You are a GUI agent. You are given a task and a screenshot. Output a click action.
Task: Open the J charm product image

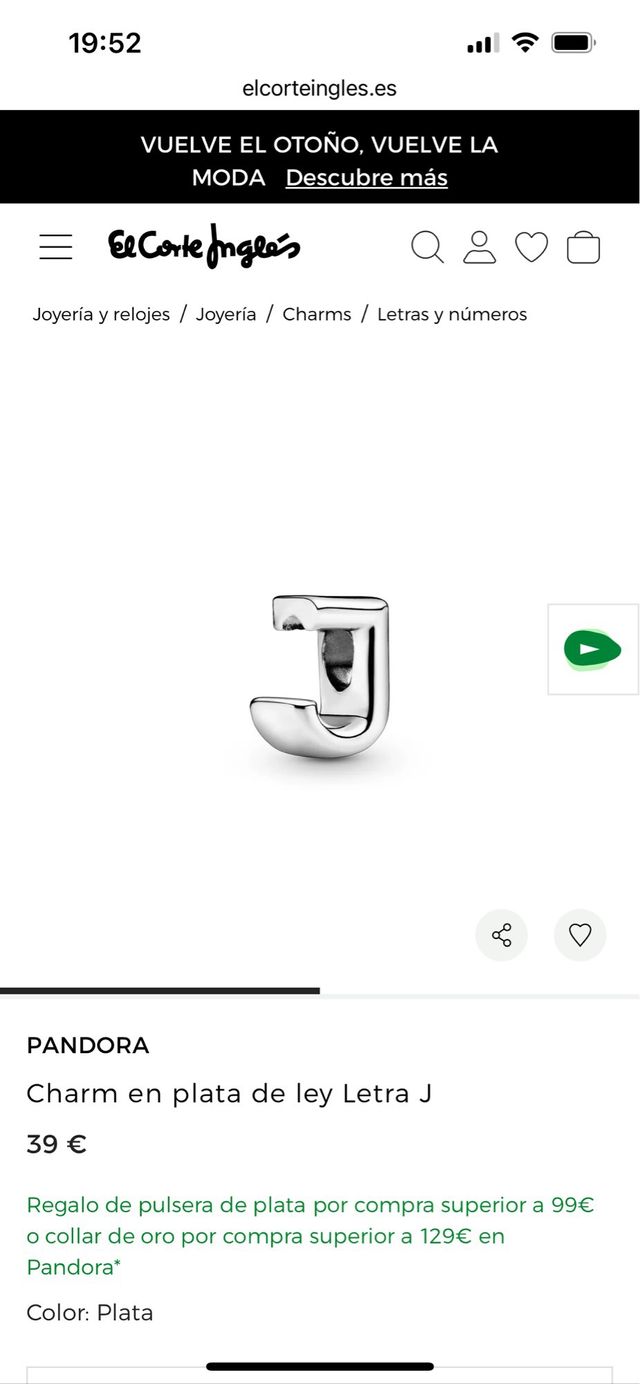pos(319,676)
